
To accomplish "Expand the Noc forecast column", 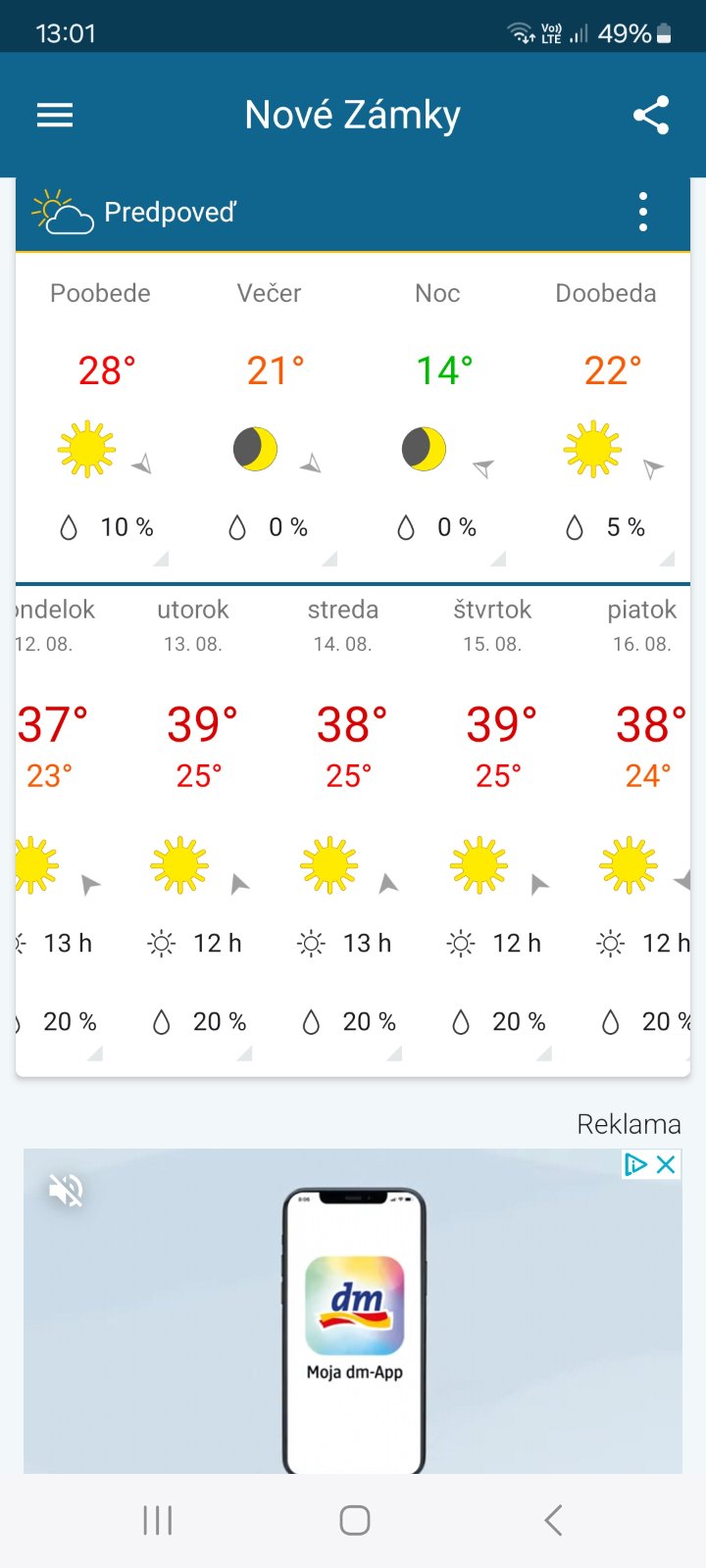I will pos(437,412).
